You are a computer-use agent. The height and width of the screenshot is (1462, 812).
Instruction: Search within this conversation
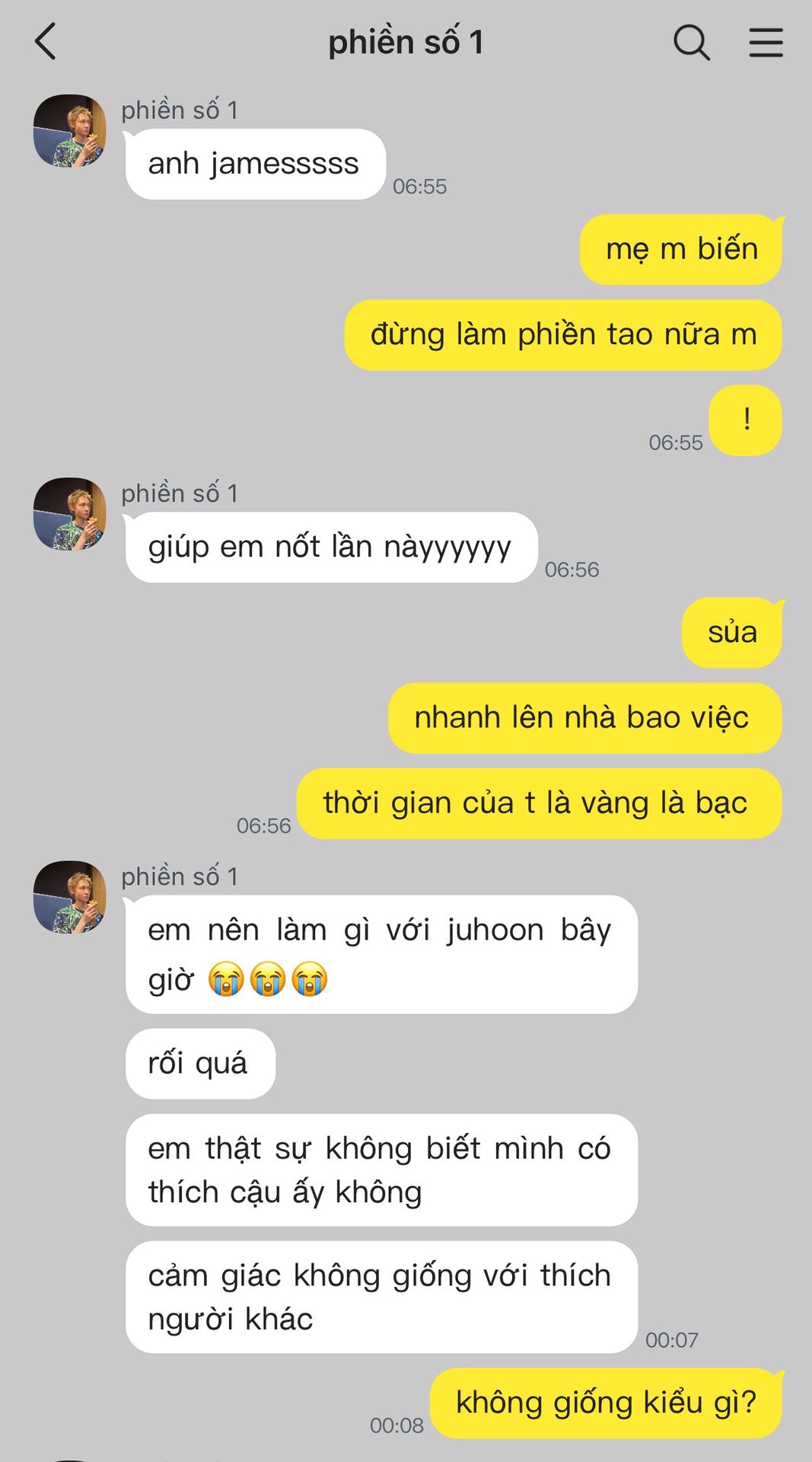pos(691,42)
